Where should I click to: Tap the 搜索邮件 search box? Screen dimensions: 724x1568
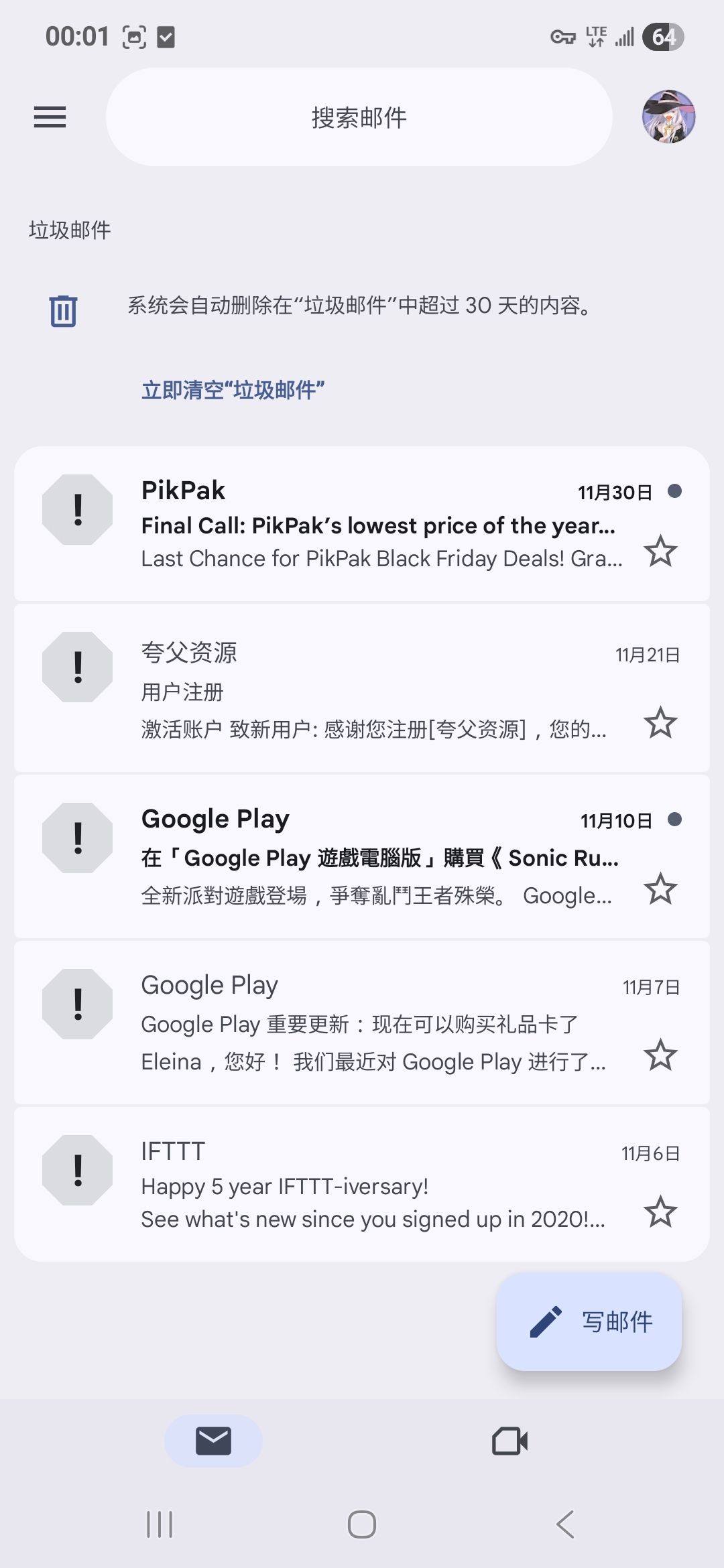tap(359, 117)
